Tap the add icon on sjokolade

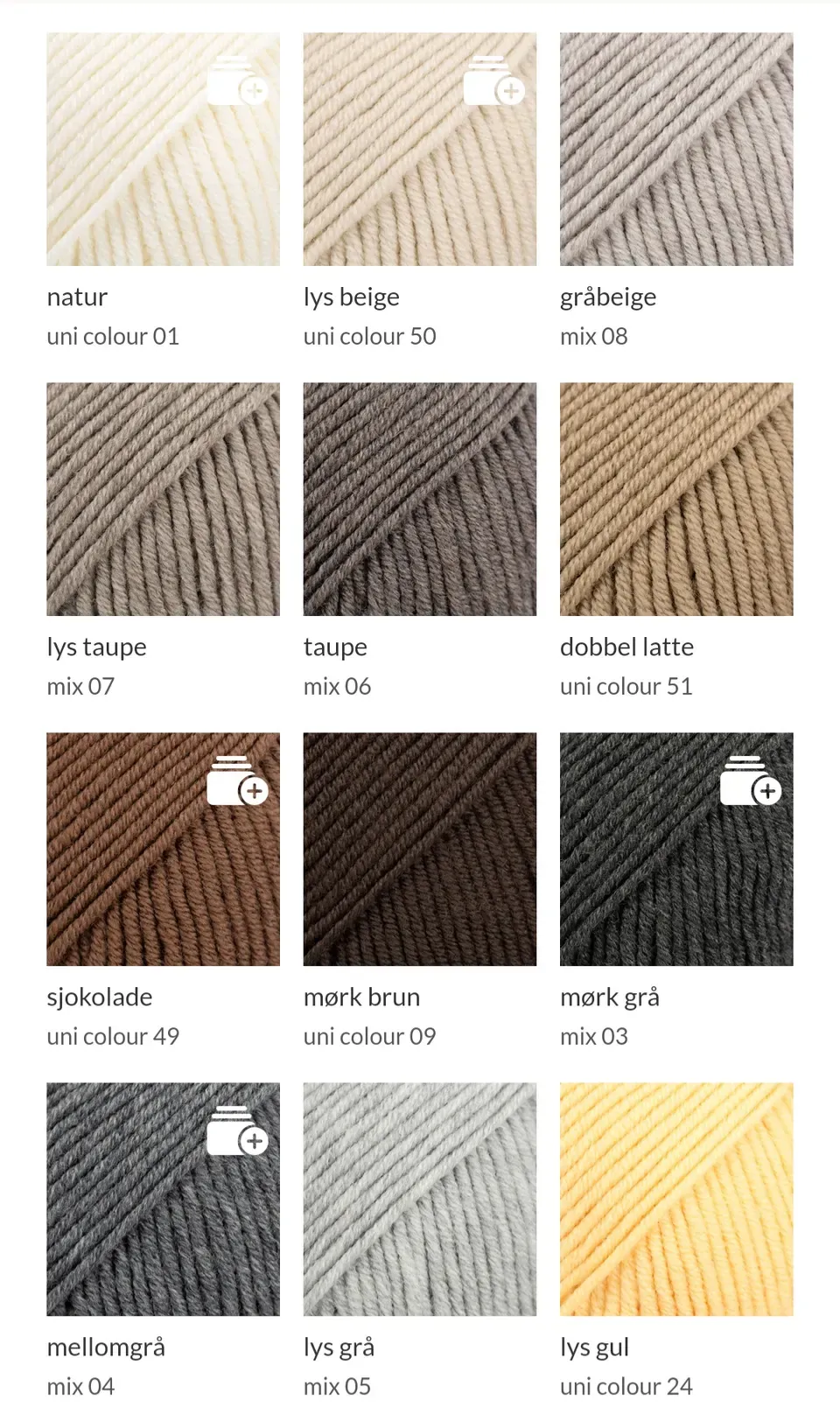(237, 781)
